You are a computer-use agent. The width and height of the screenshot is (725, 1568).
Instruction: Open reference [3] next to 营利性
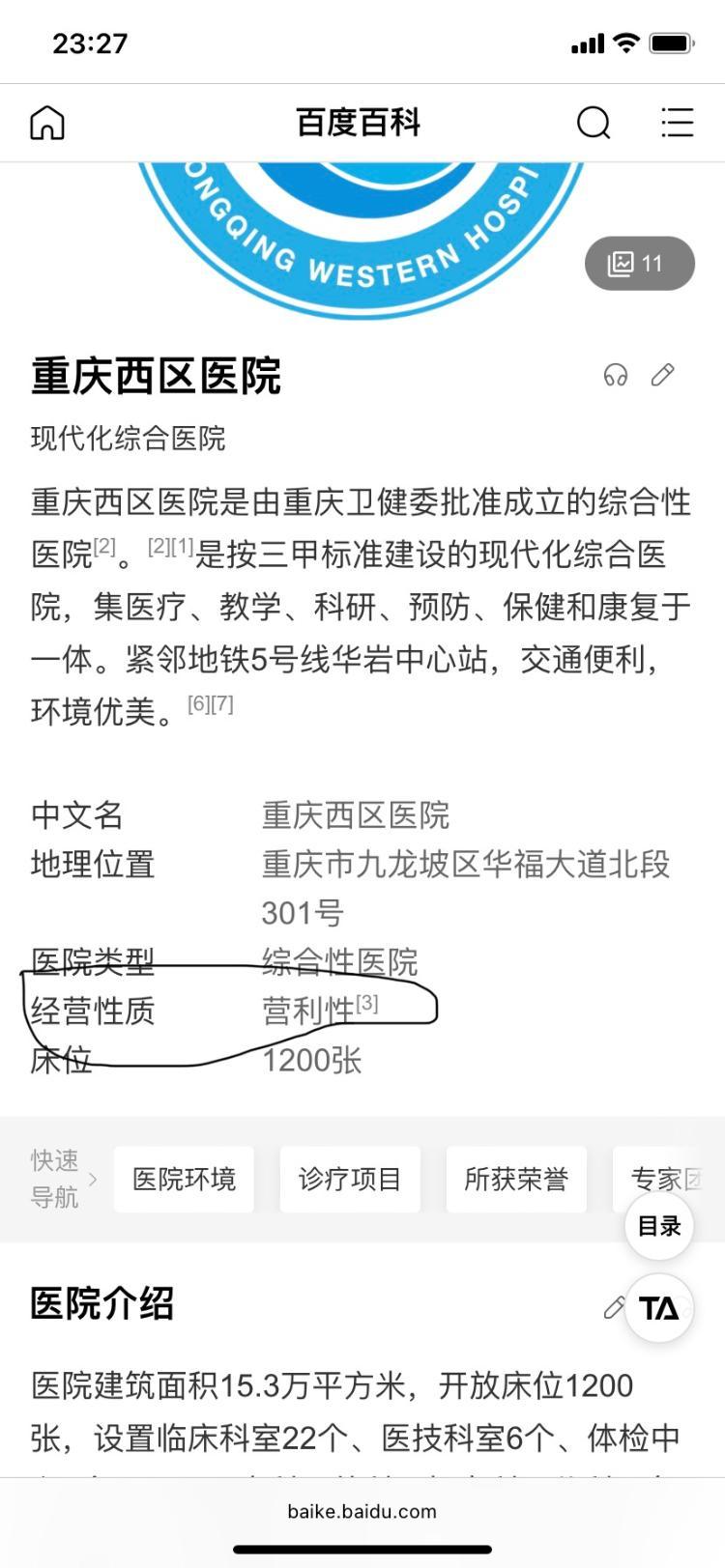tap(366, 1003)
